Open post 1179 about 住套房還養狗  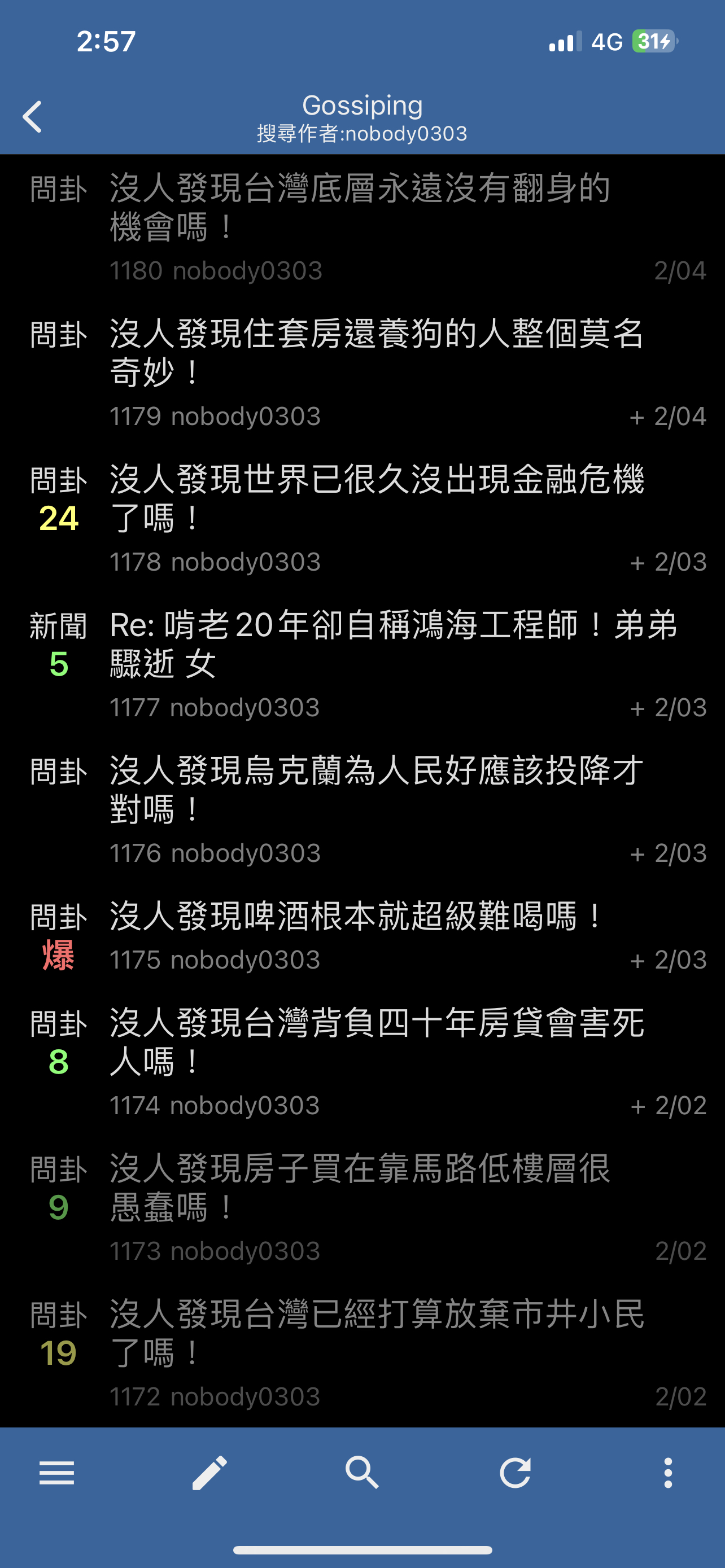362,373
